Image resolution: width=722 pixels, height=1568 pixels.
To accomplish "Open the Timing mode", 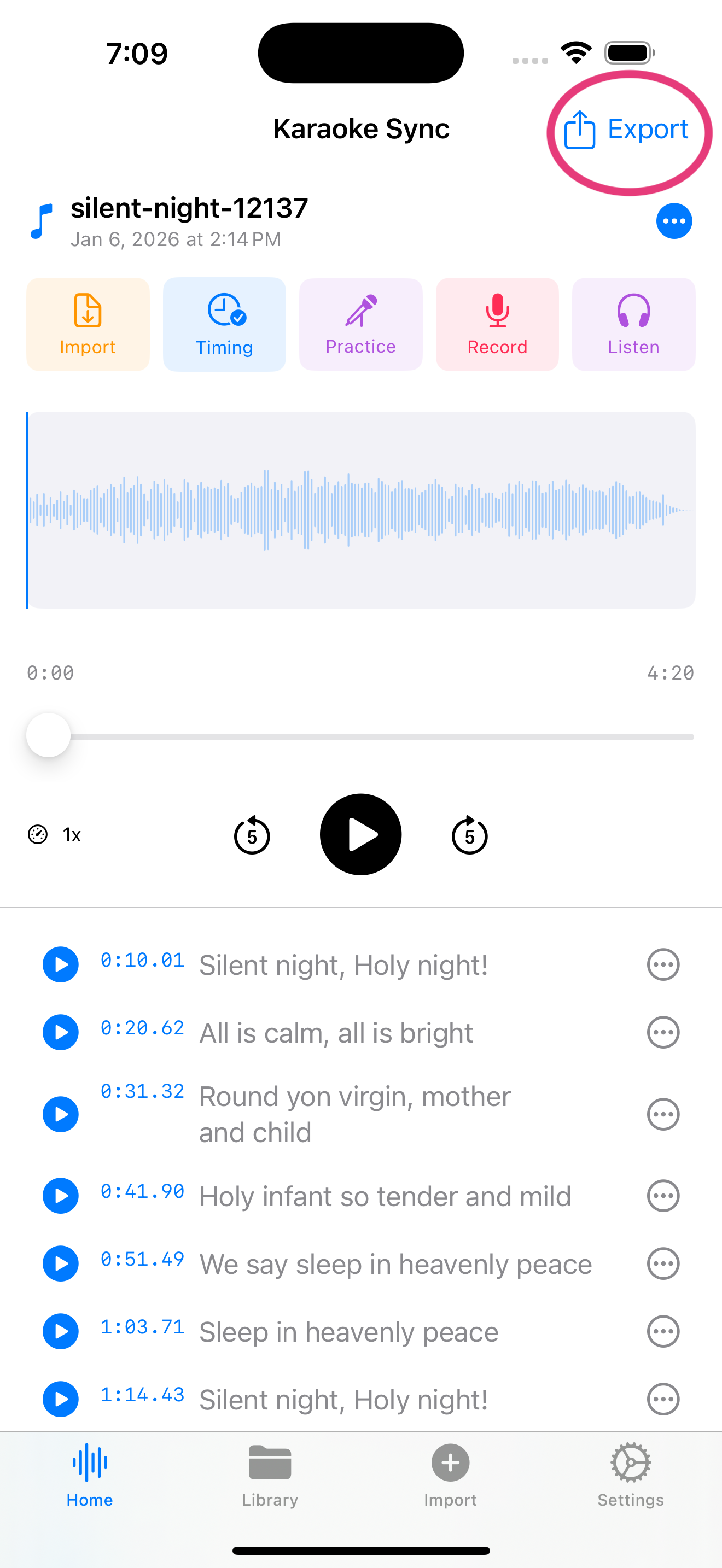I will point(224,324).
